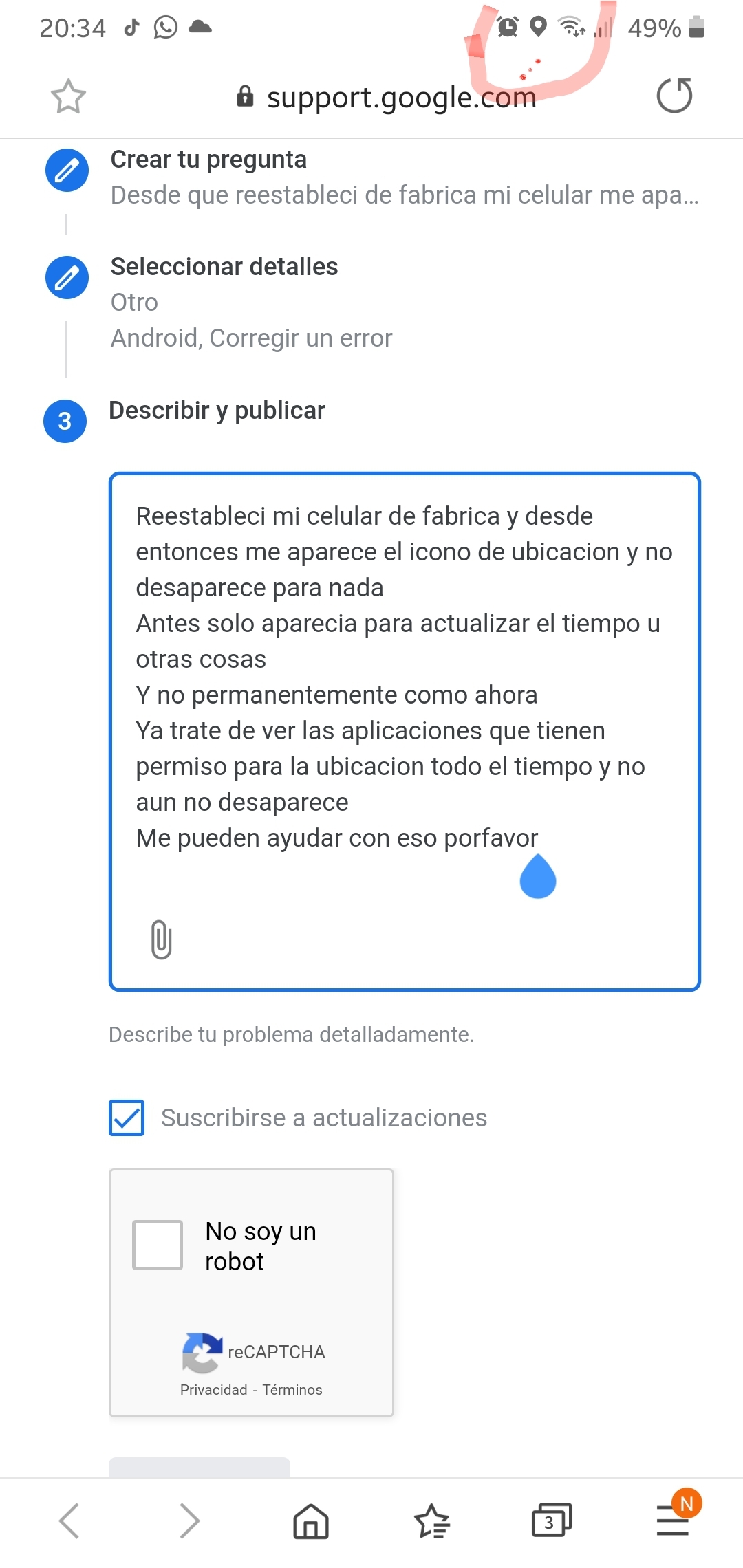Open the browser home page

311,1520
